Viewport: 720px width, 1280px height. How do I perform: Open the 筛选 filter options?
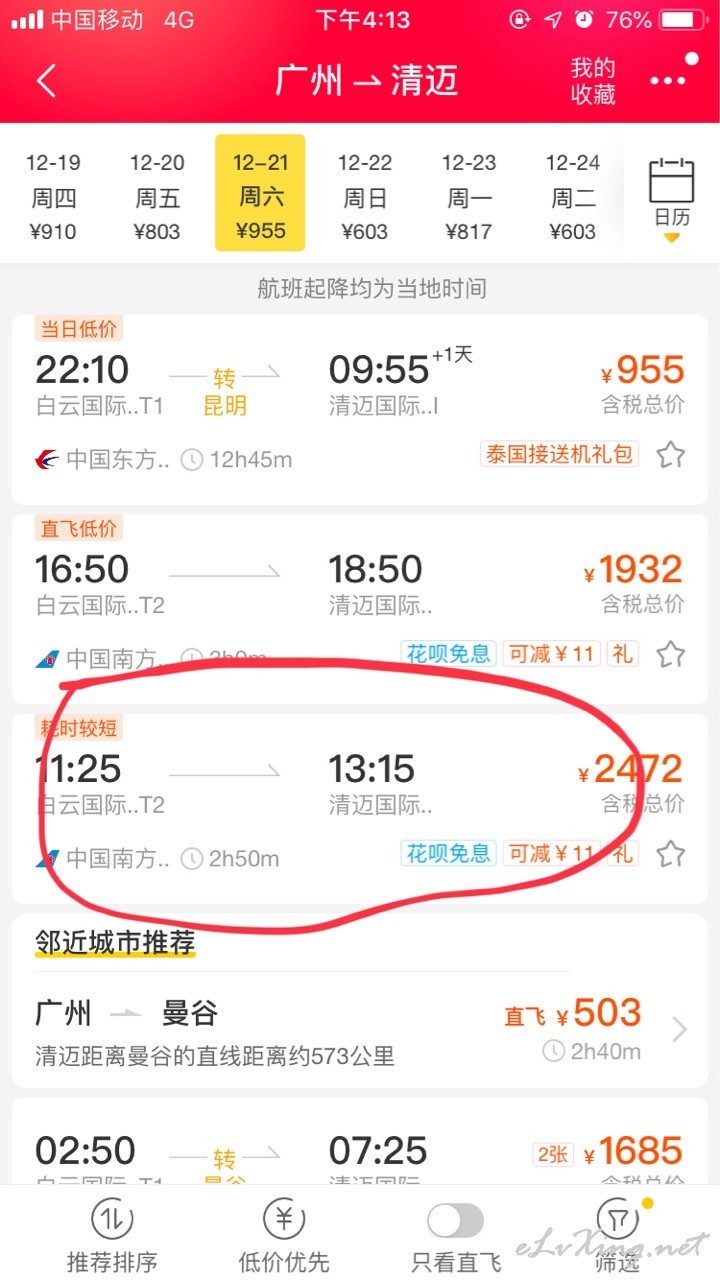[619, 1235]
